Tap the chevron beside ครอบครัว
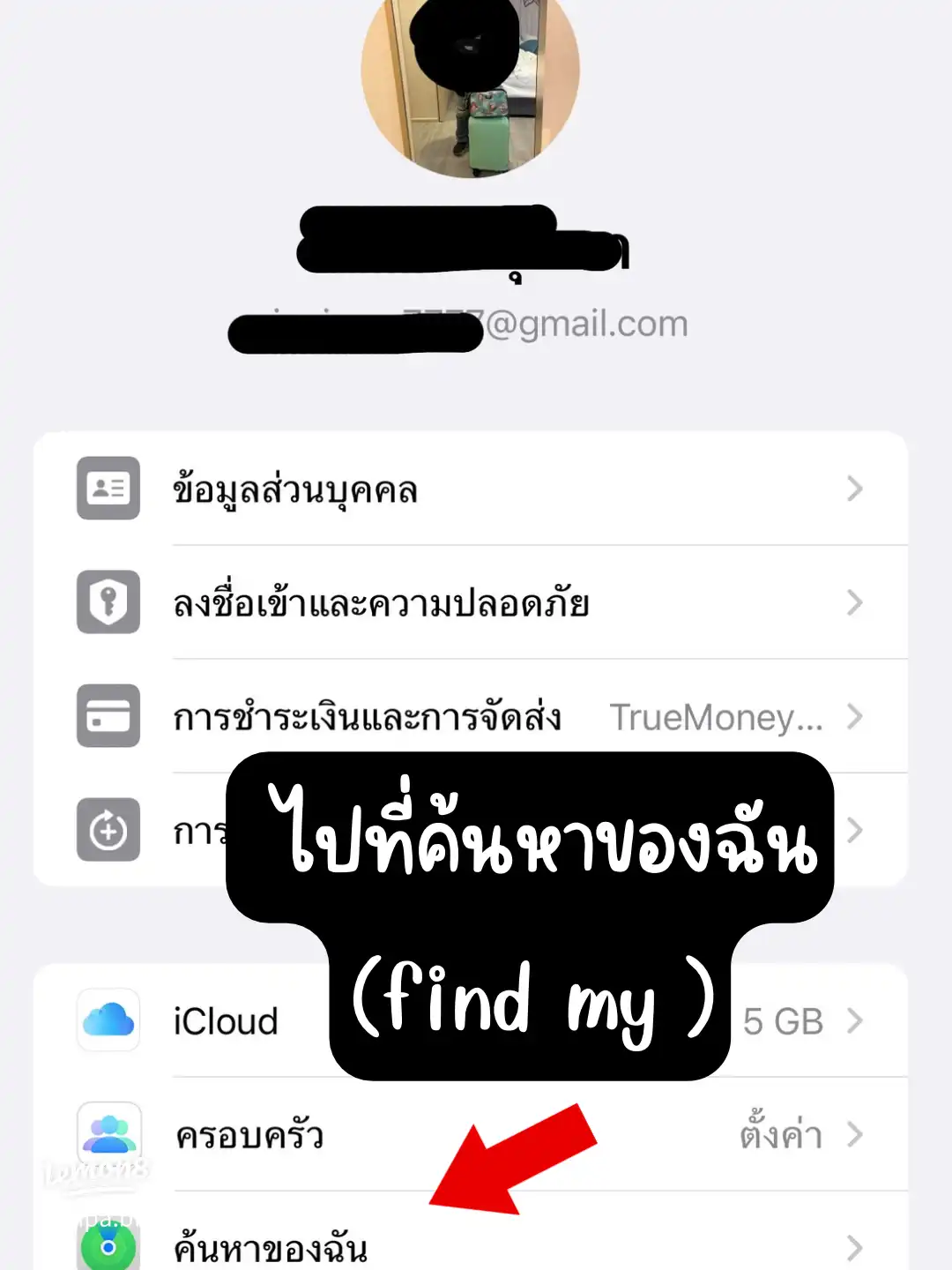The image size is (952, 1270). coord(852,1135)
